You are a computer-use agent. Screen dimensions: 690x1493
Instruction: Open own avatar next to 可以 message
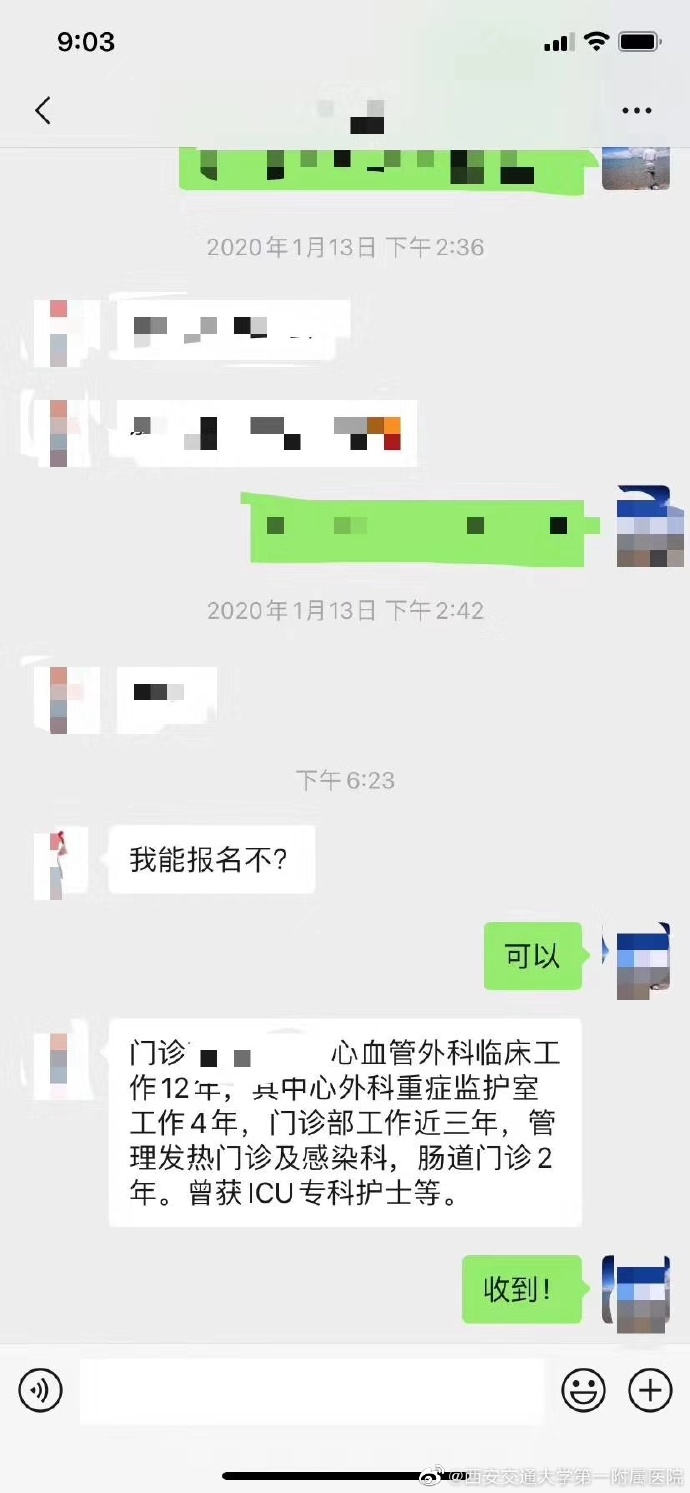click(636, 959)
